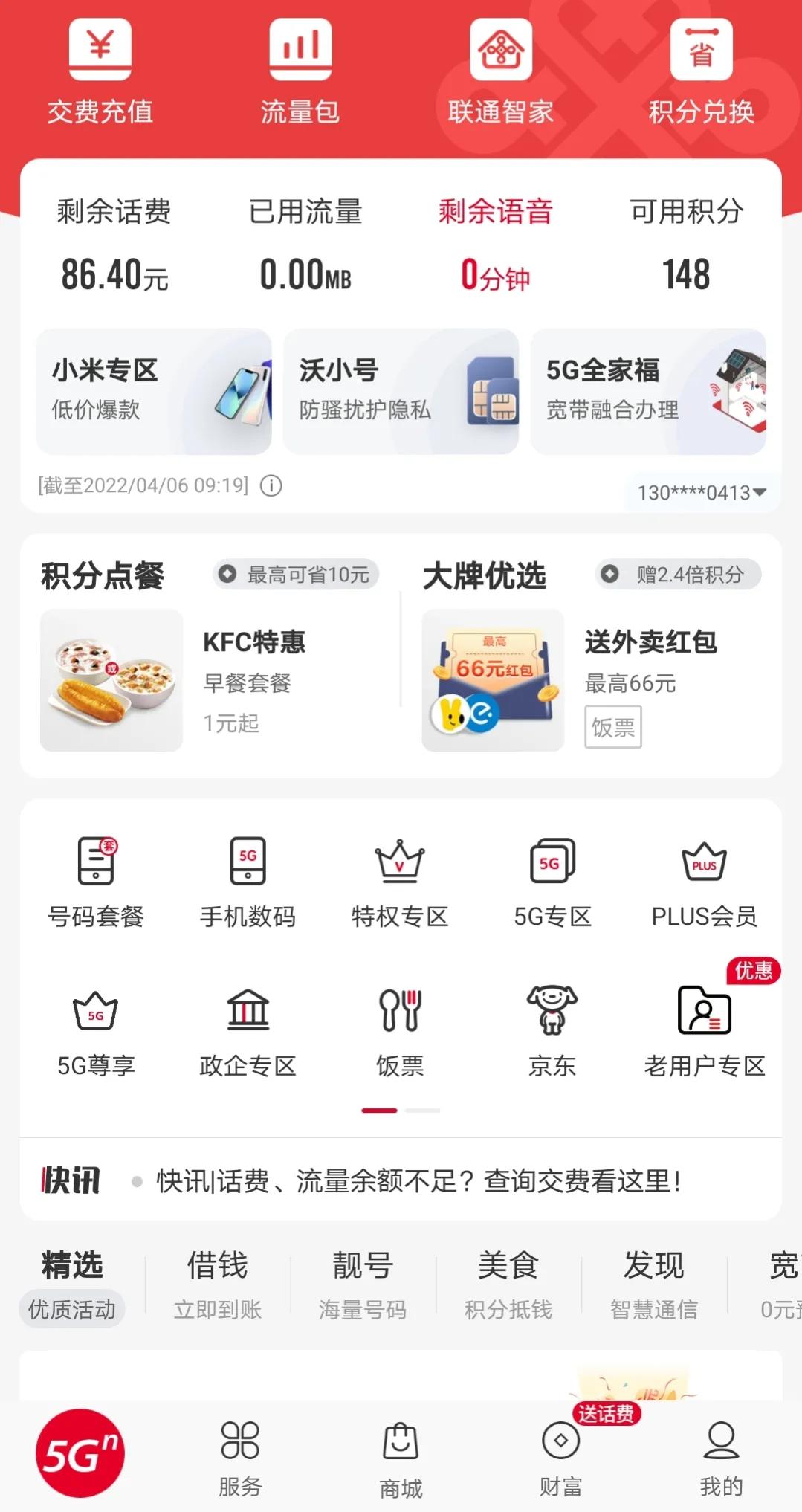Open 联通智家 smart home section
The height and width of the screenshot is (1512, 802).
coord(501,71)
